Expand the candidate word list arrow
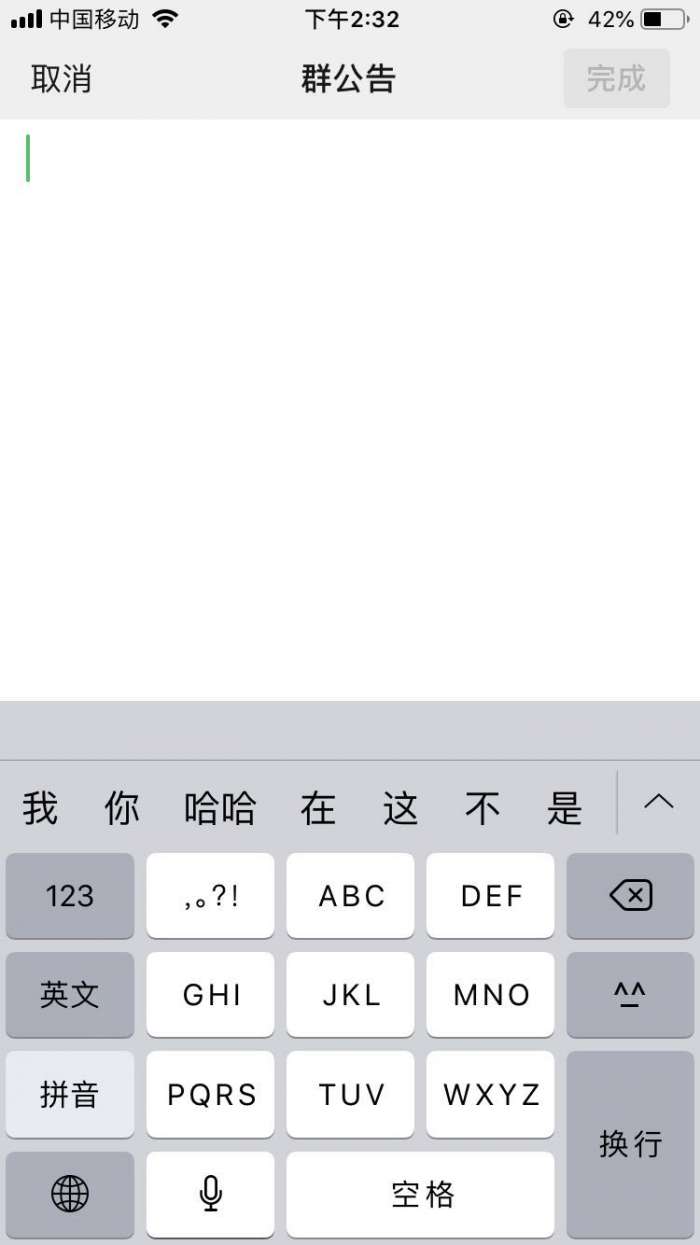The width and height of the screenshot is (700, 1245). [658, 801]
